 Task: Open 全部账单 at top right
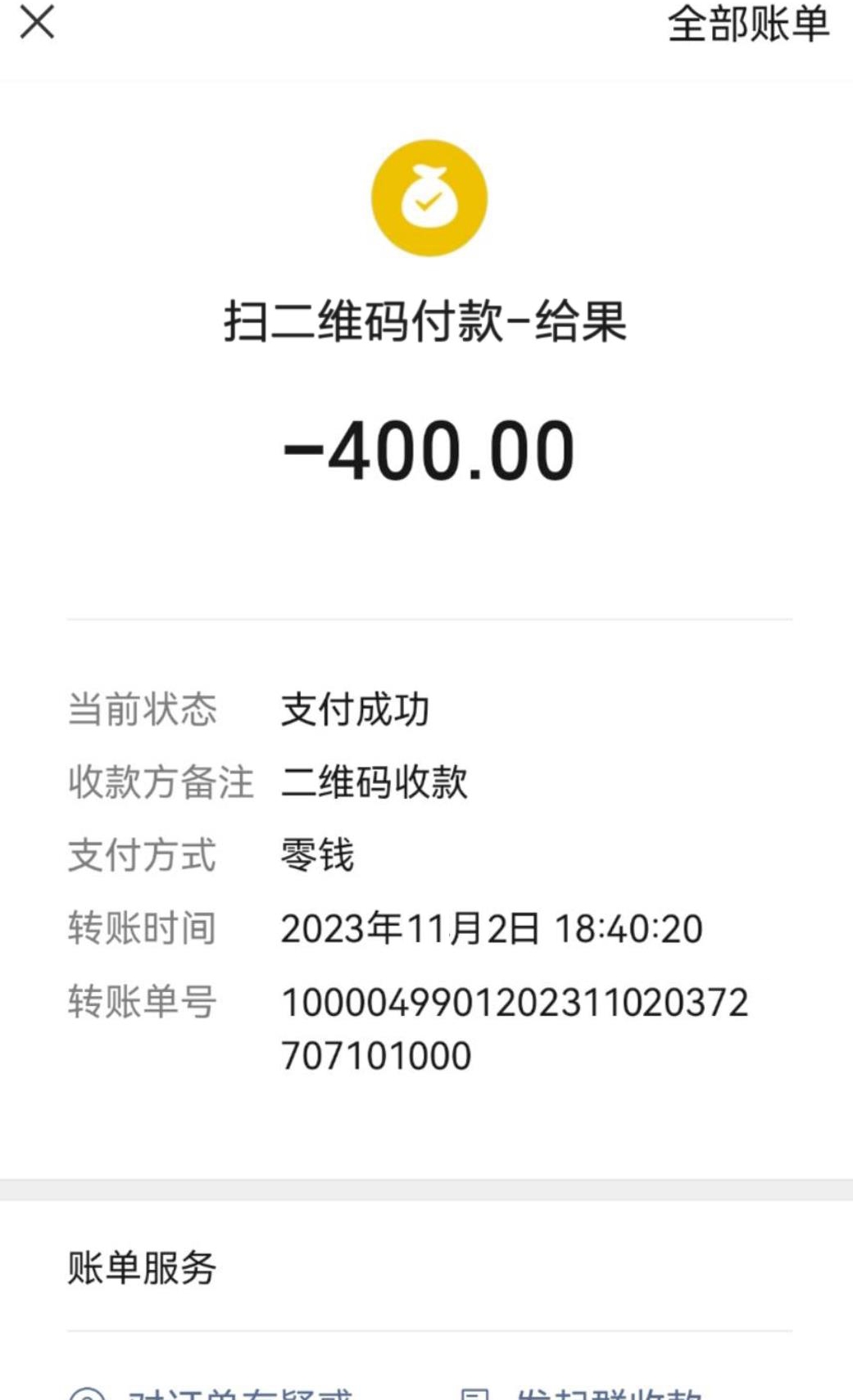(x=750, y=27)
